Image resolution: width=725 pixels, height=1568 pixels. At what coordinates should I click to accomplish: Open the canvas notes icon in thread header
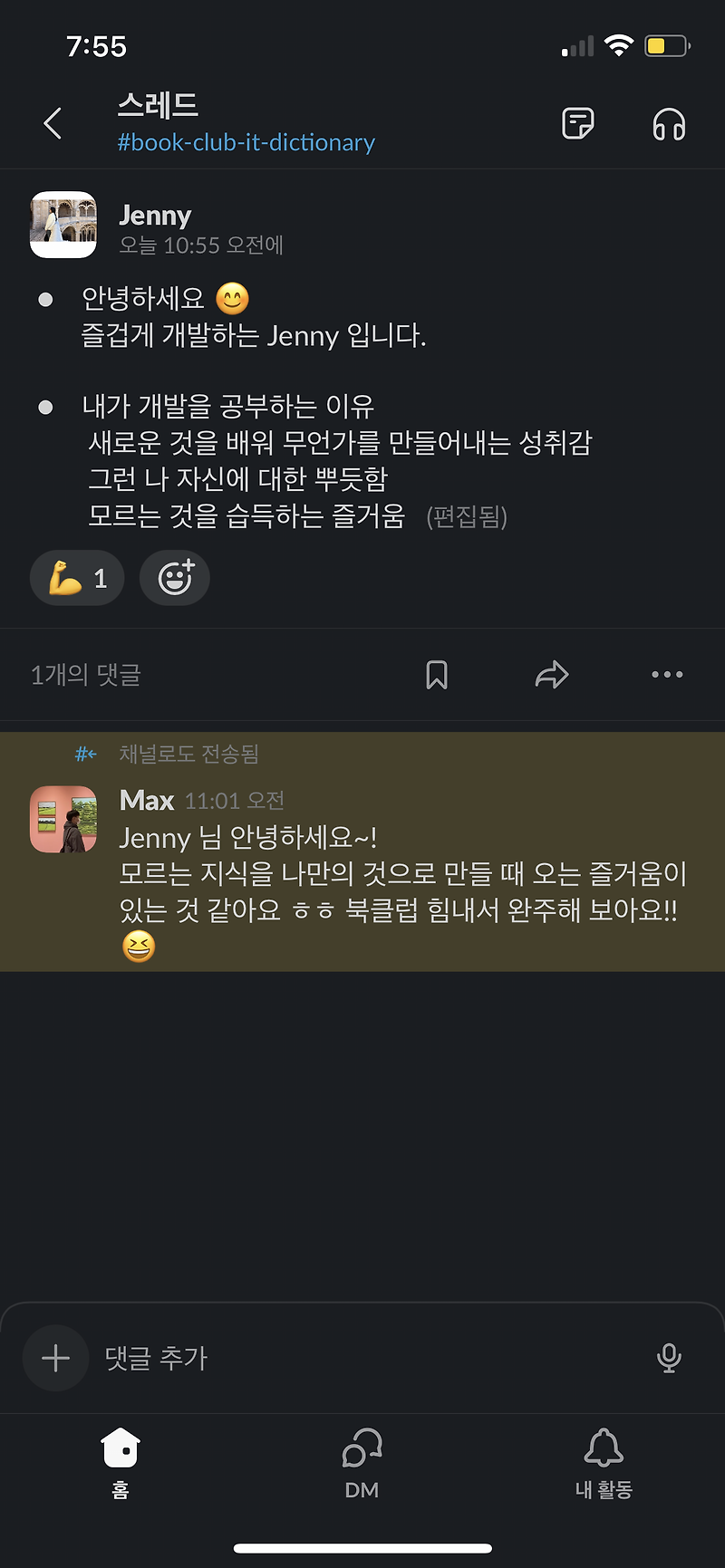click(577, 123)
